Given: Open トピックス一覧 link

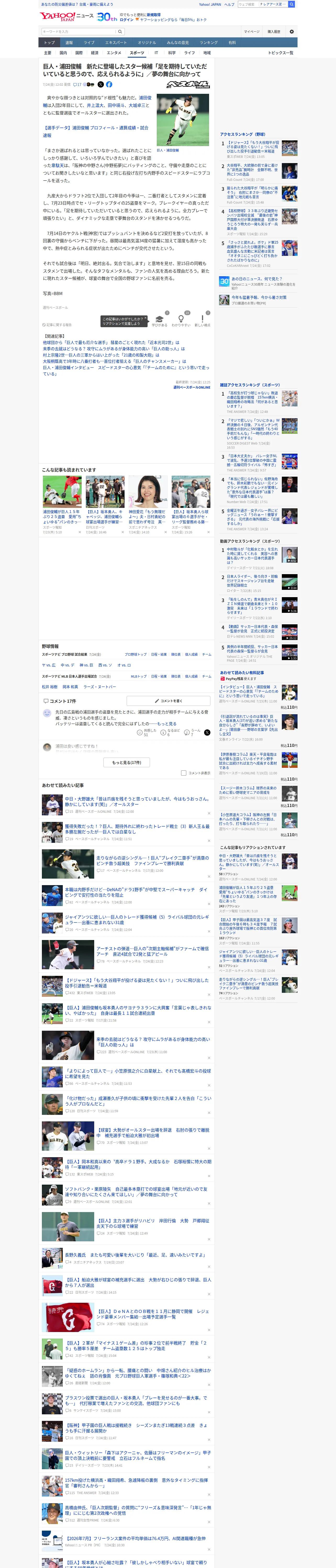Looking at the screenshot, I should coord(281,53).
